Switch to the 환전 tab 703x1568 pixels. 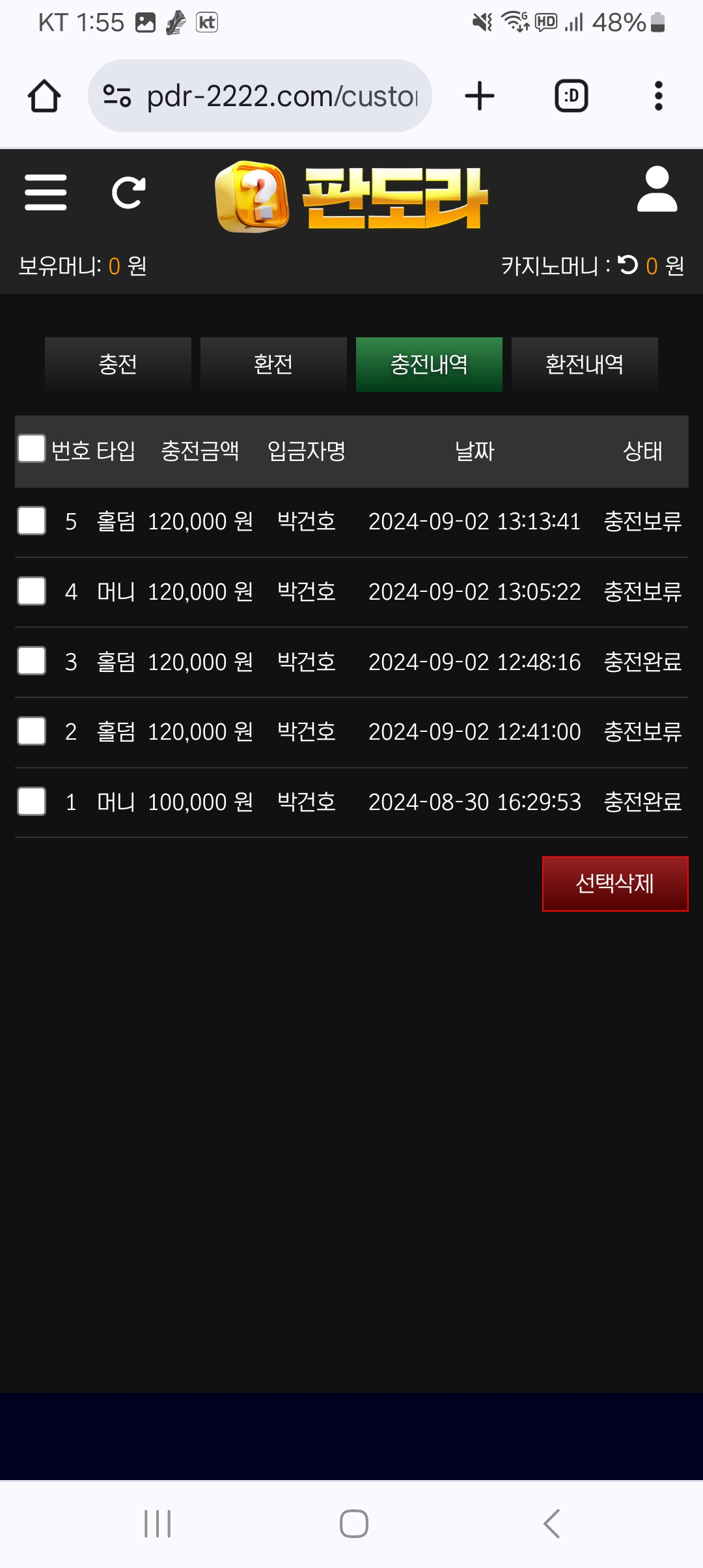pyautogui.click(x=273, y=364)
